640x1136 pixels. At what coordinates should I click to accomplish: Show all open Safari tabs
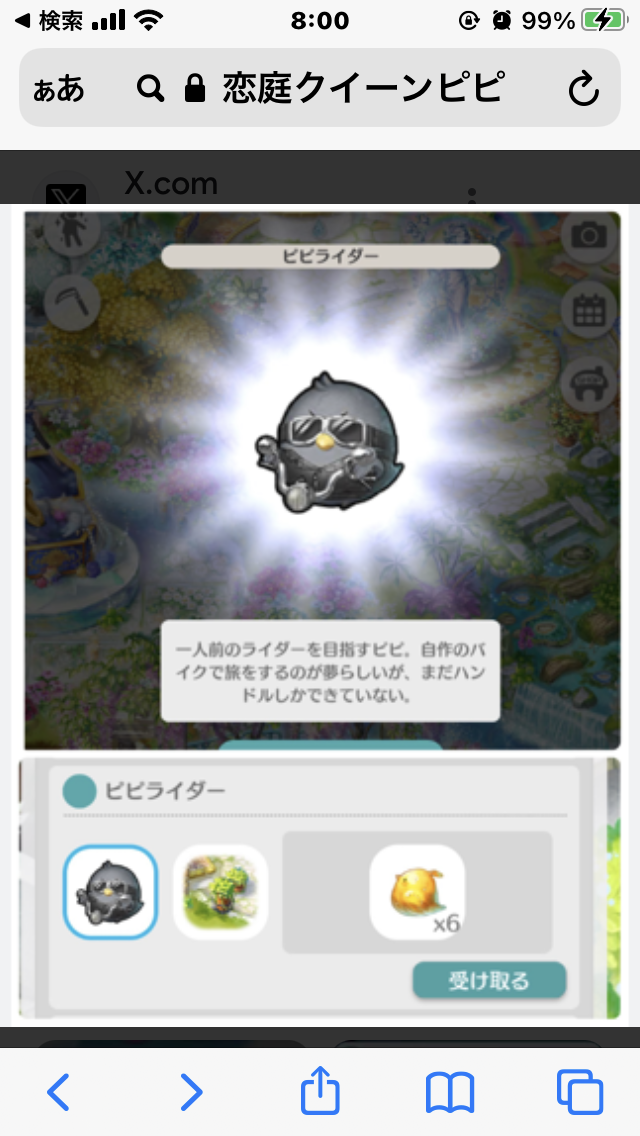pos(580,1092)
